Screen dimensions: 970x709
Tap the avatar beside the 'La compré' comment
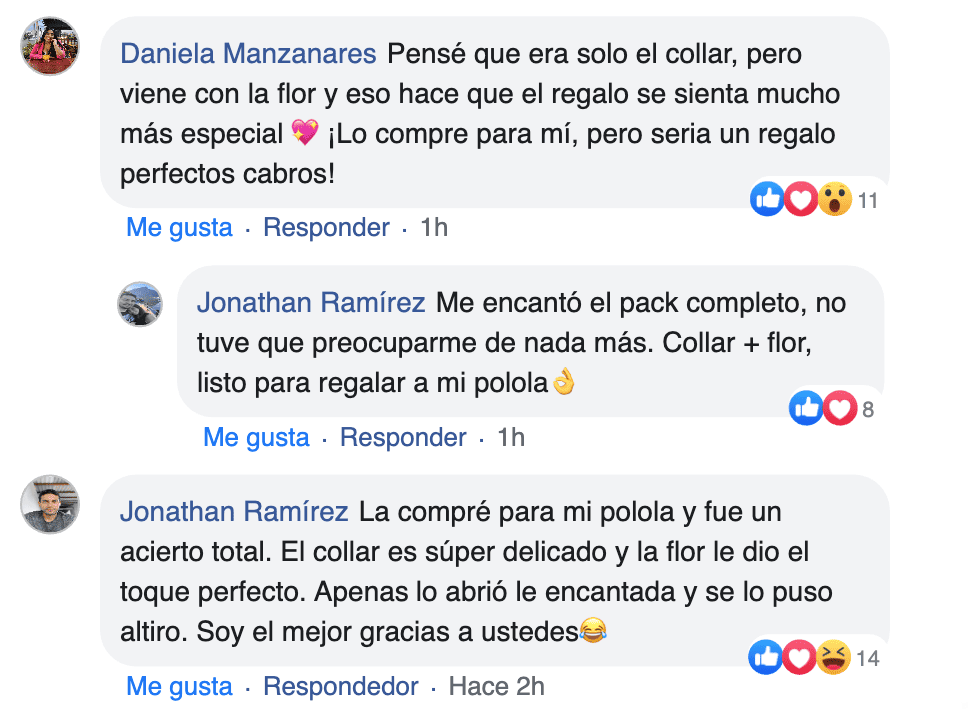(x=50, y=504)
